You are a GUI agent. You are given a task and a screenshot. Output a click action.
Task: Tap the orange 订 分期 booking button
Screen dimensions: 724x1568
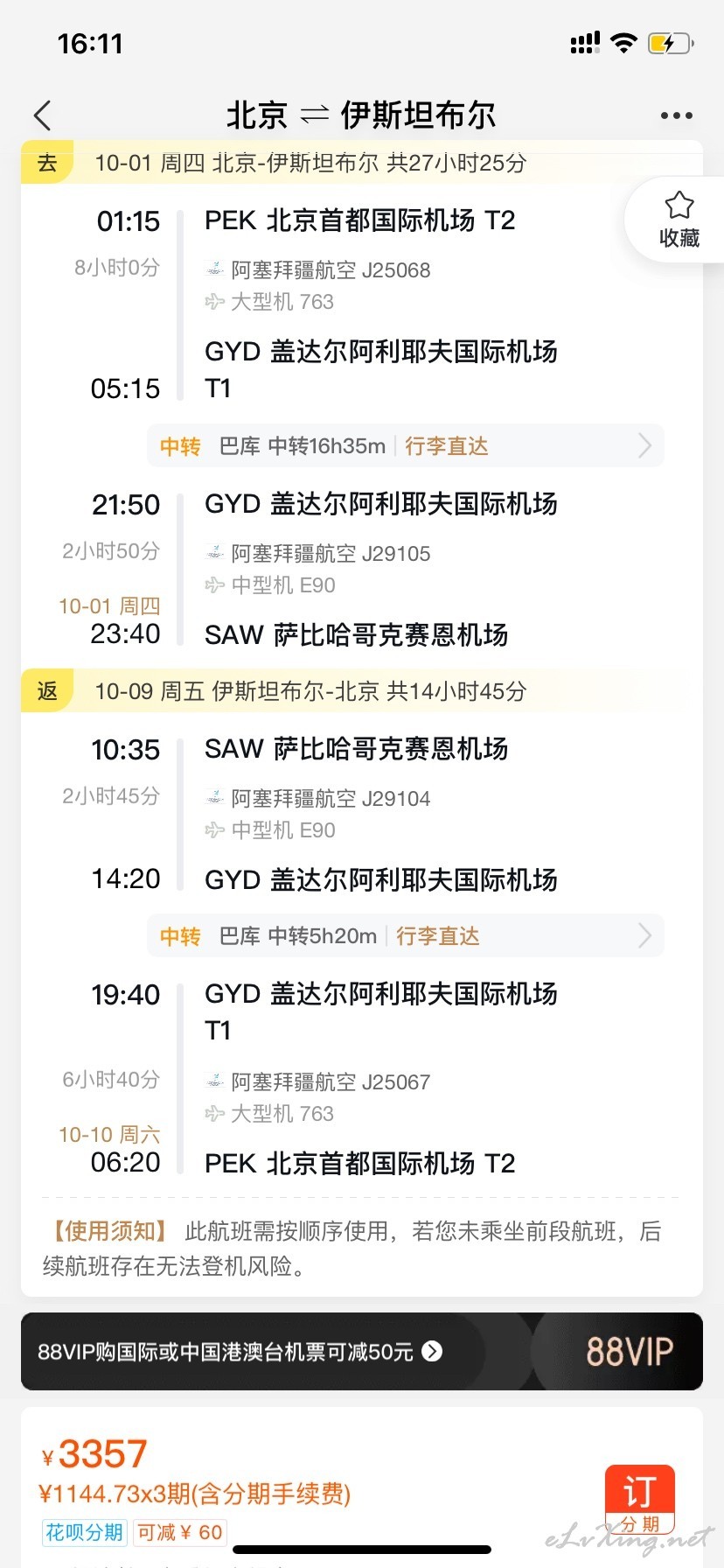(640, 1501)
